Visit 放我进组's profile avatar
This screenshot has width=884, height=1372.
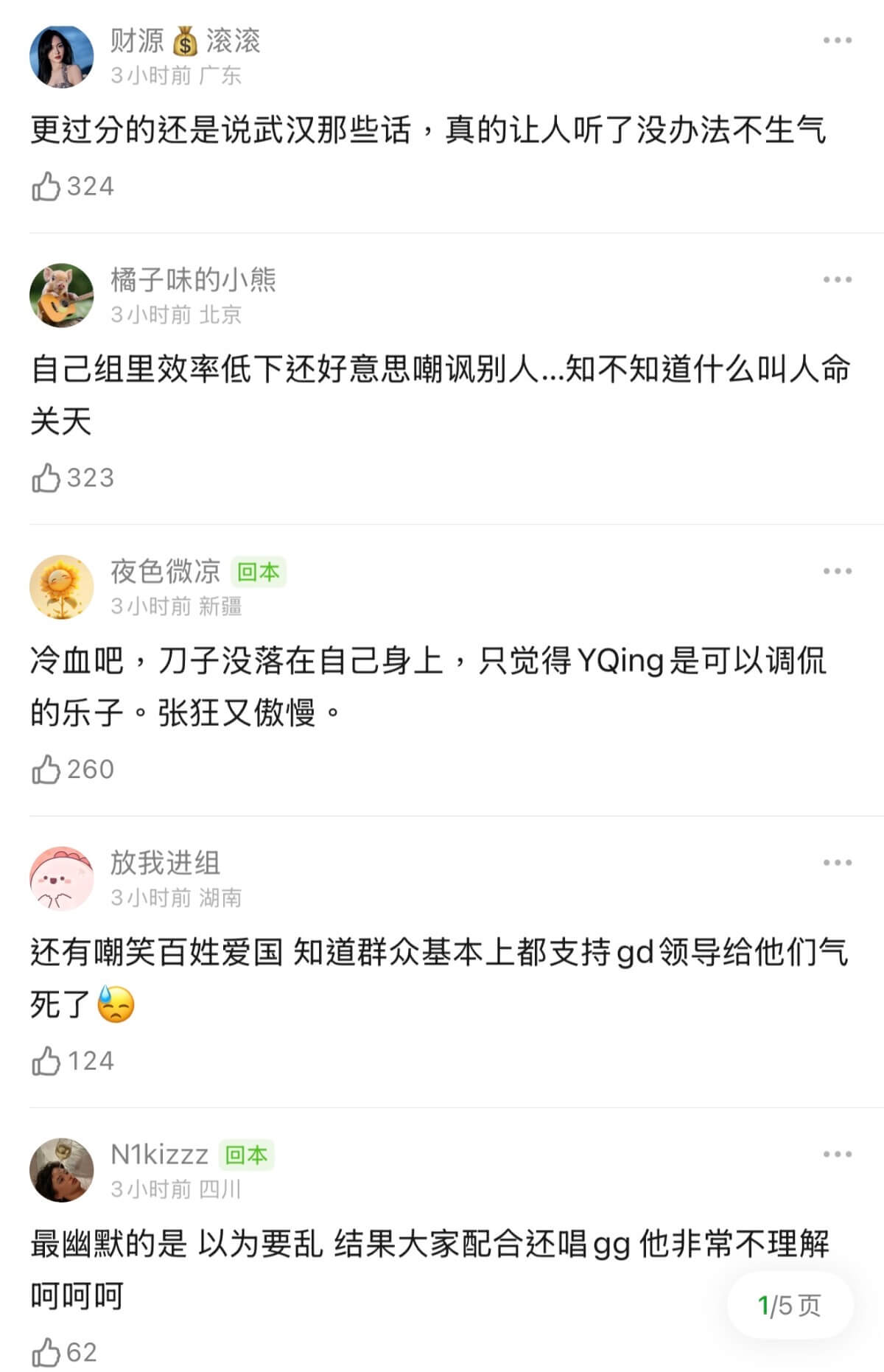click(62, 878)
